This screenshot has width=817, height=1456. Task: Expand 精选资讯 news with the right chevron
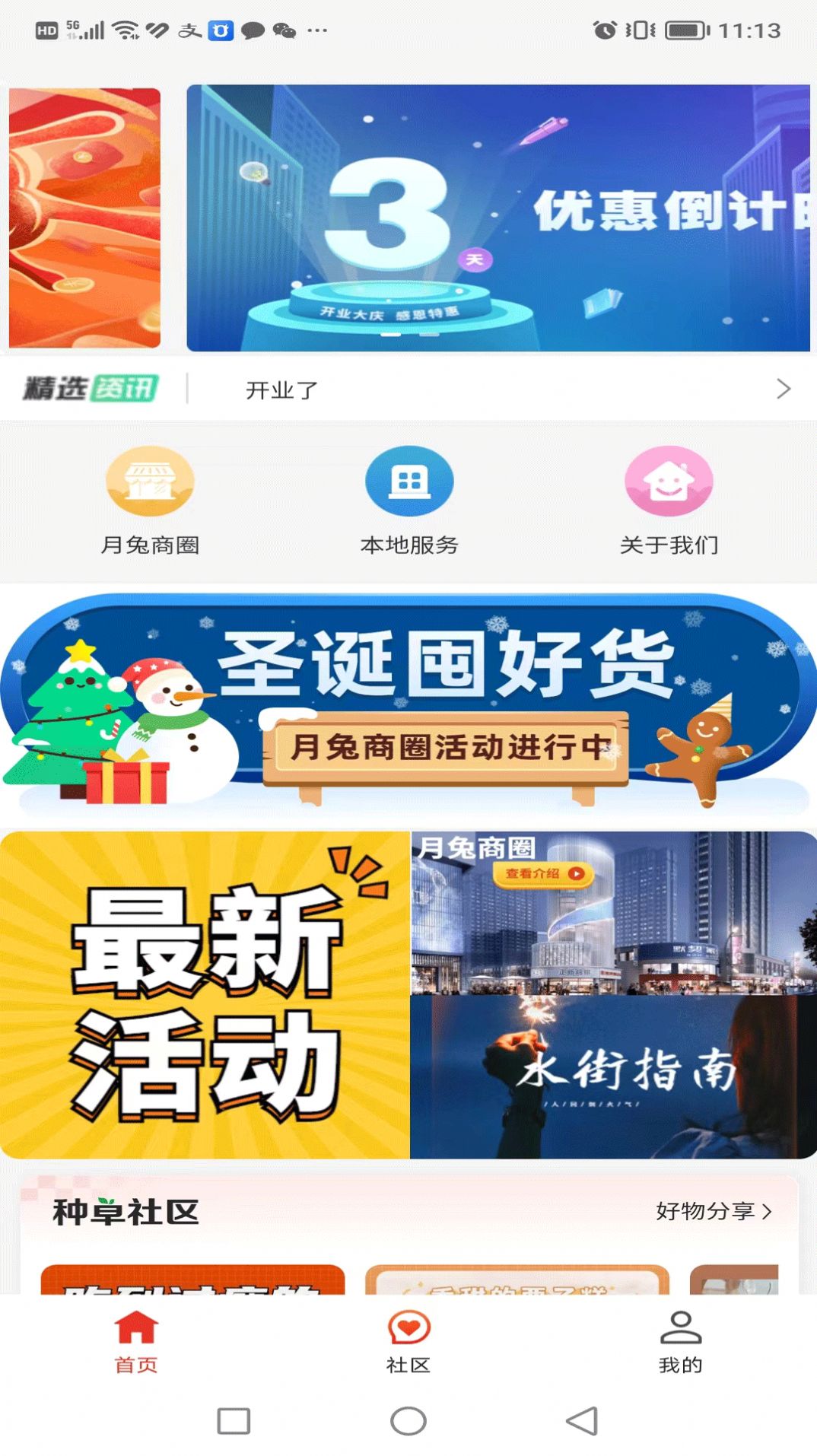coord(783,389)
